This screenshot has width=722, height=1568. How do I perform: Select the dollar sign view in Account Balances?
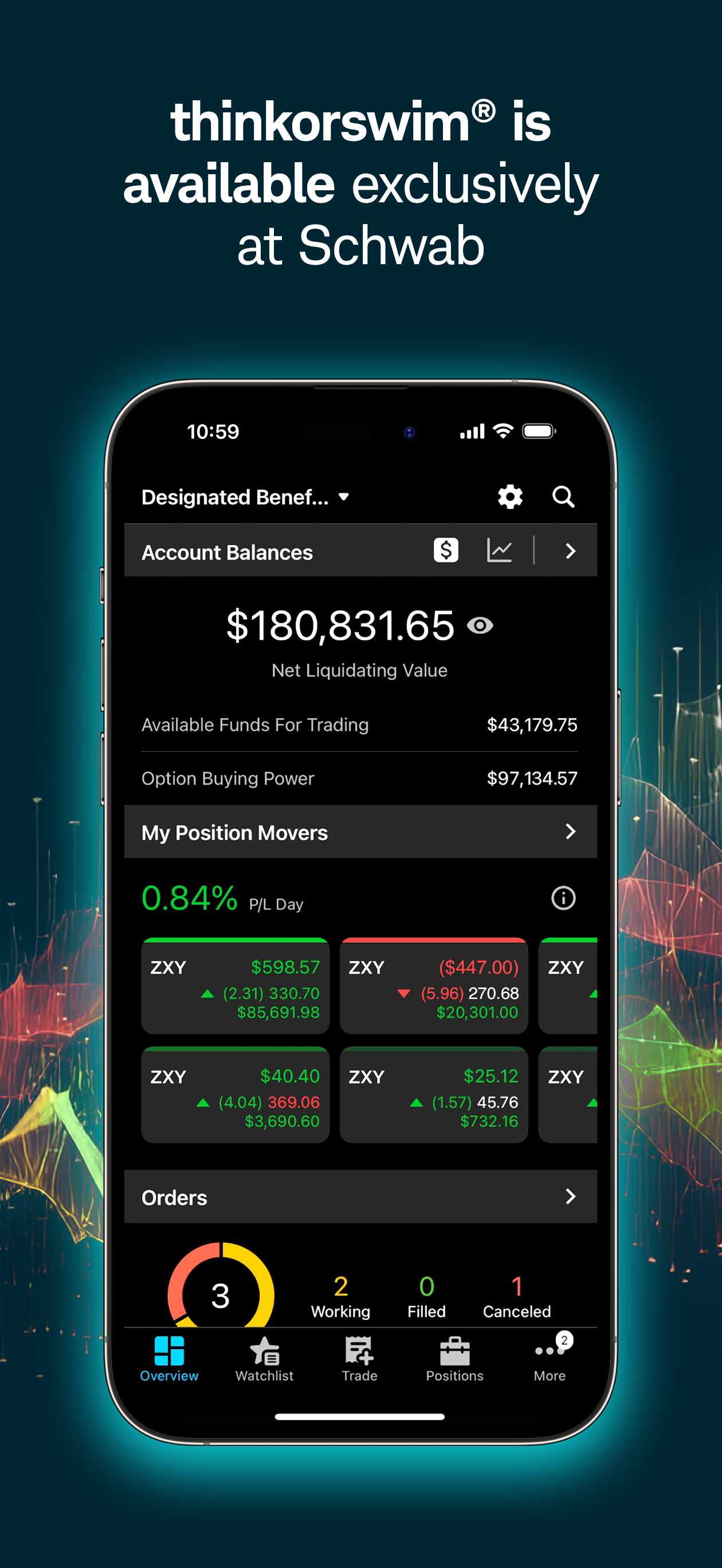tap(446, 550)
